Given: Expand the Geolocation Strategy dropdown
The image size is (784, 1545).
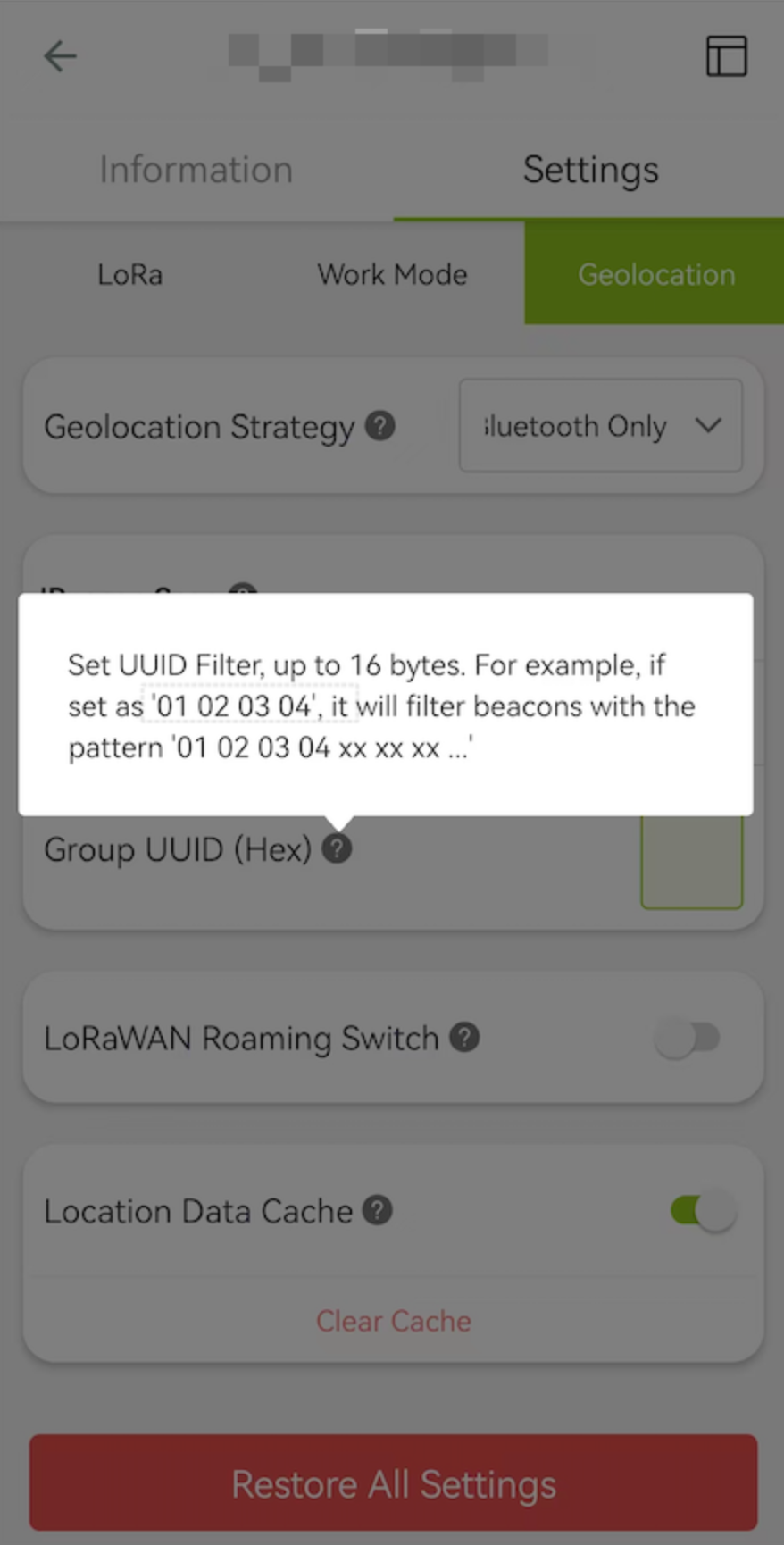Looking at the screenshot, I should pos(600,426).
